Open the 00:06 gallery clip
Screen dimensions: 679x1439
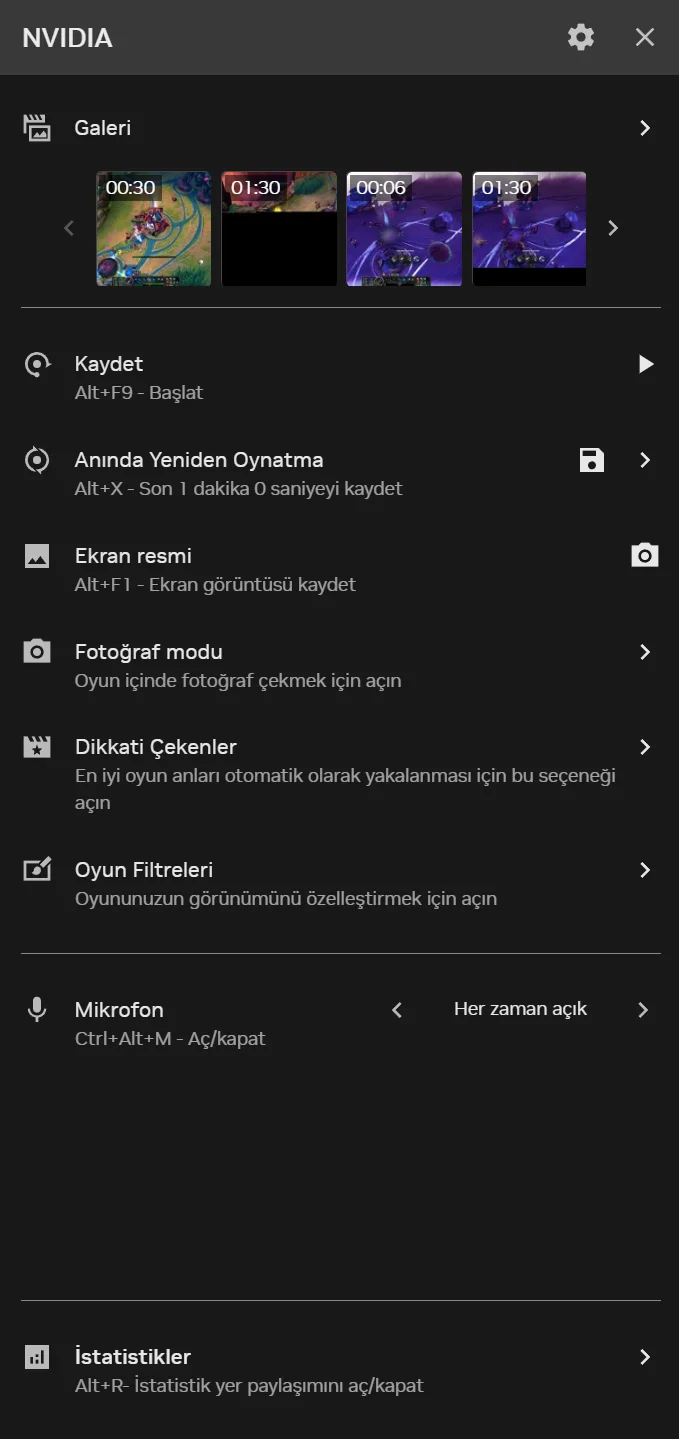coord(404,229)
